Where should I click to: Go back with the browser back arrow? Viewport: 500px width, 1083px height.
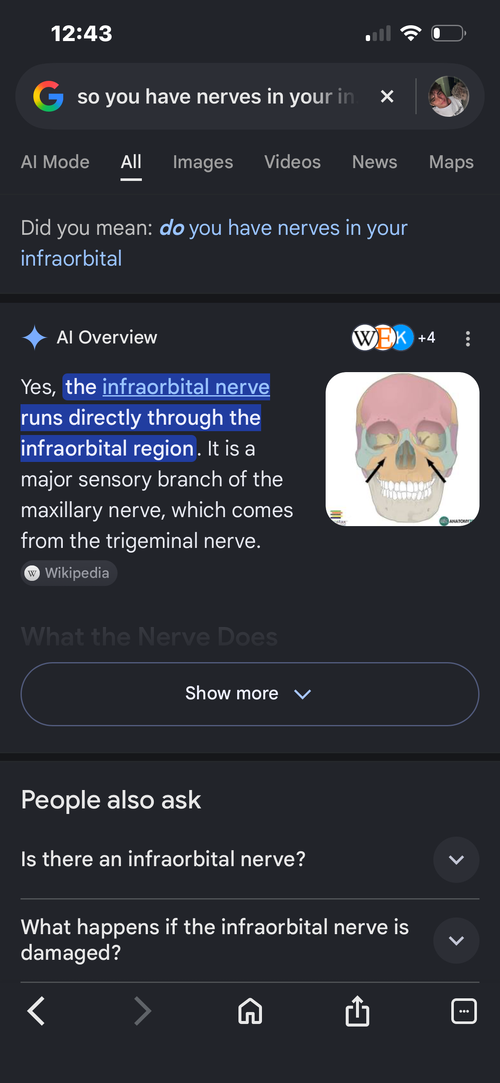point(36,1012)
